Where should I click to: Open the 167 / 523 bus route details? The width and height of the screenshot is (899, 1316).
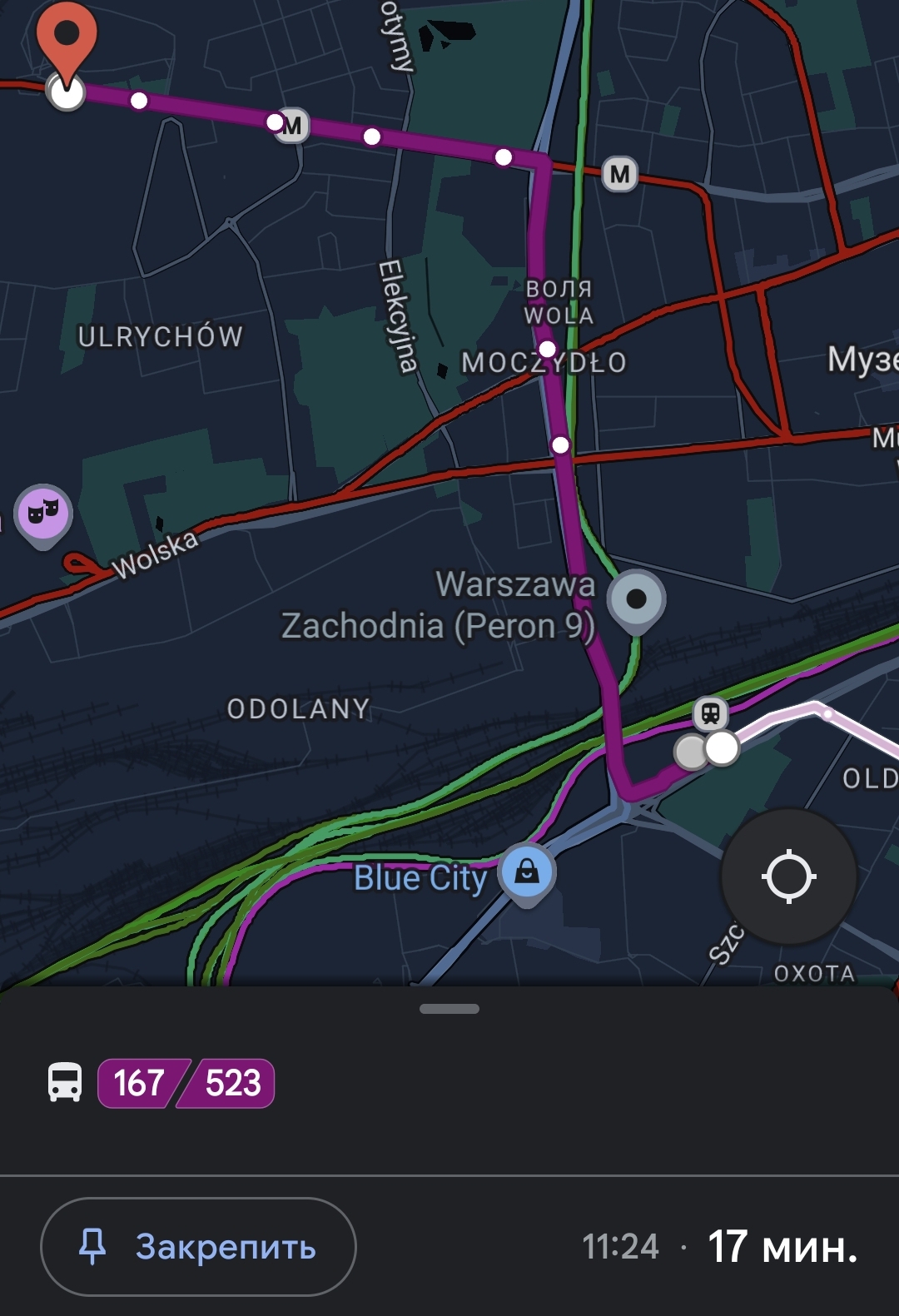tap(186, 1083)
